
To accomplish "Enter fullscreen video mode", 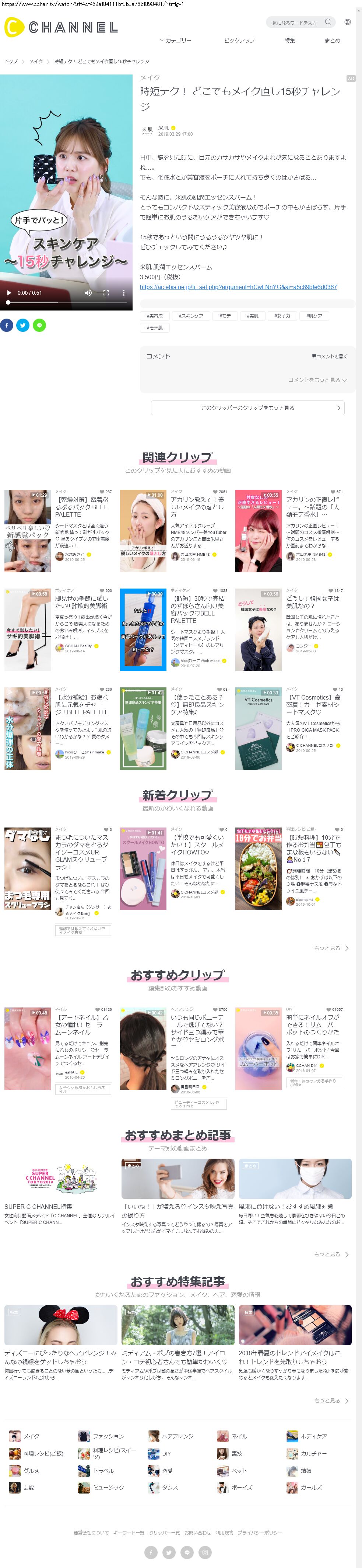I will (106, 293).
